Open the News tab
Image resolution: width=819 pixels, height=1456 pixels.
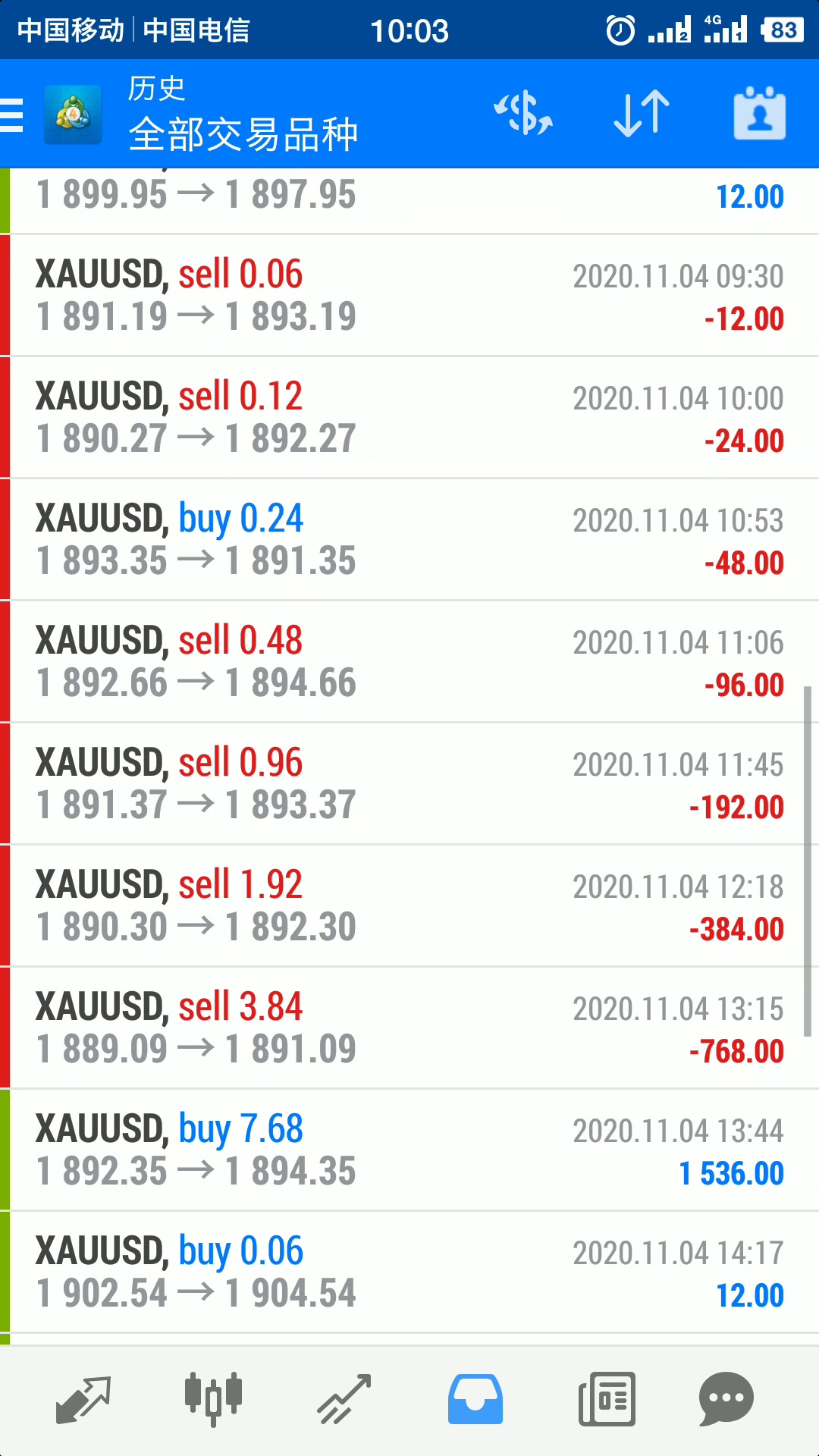(x=607, y=1398)
